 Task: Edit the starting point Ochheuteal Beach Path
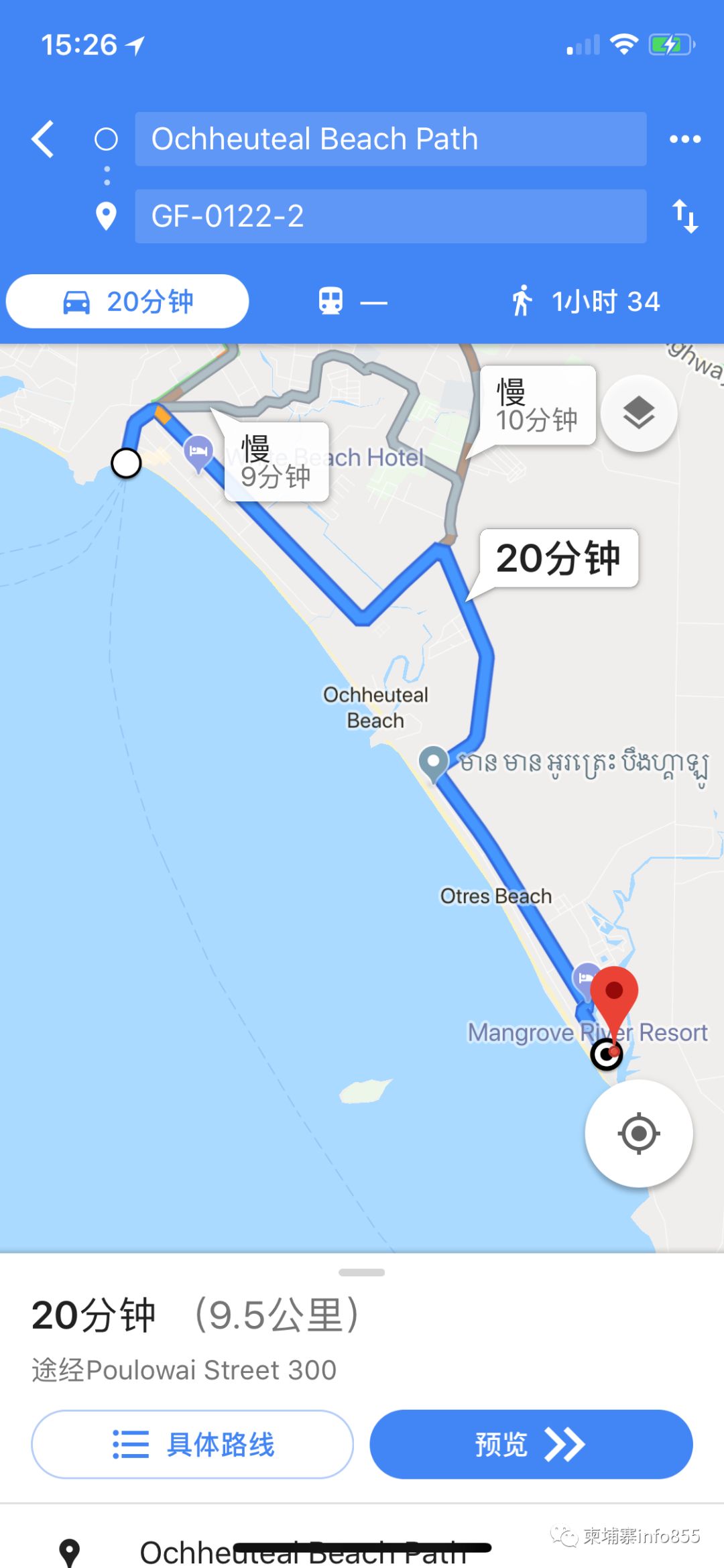(x=390, y=139)
